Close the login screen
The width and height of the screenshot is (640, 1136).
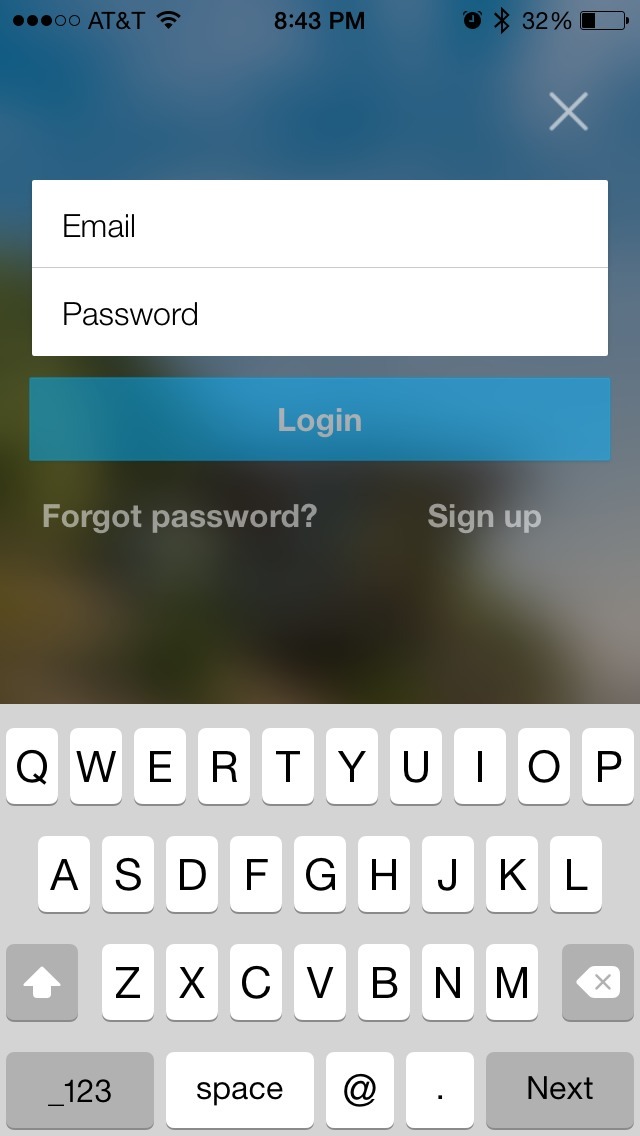pos(568,111)
